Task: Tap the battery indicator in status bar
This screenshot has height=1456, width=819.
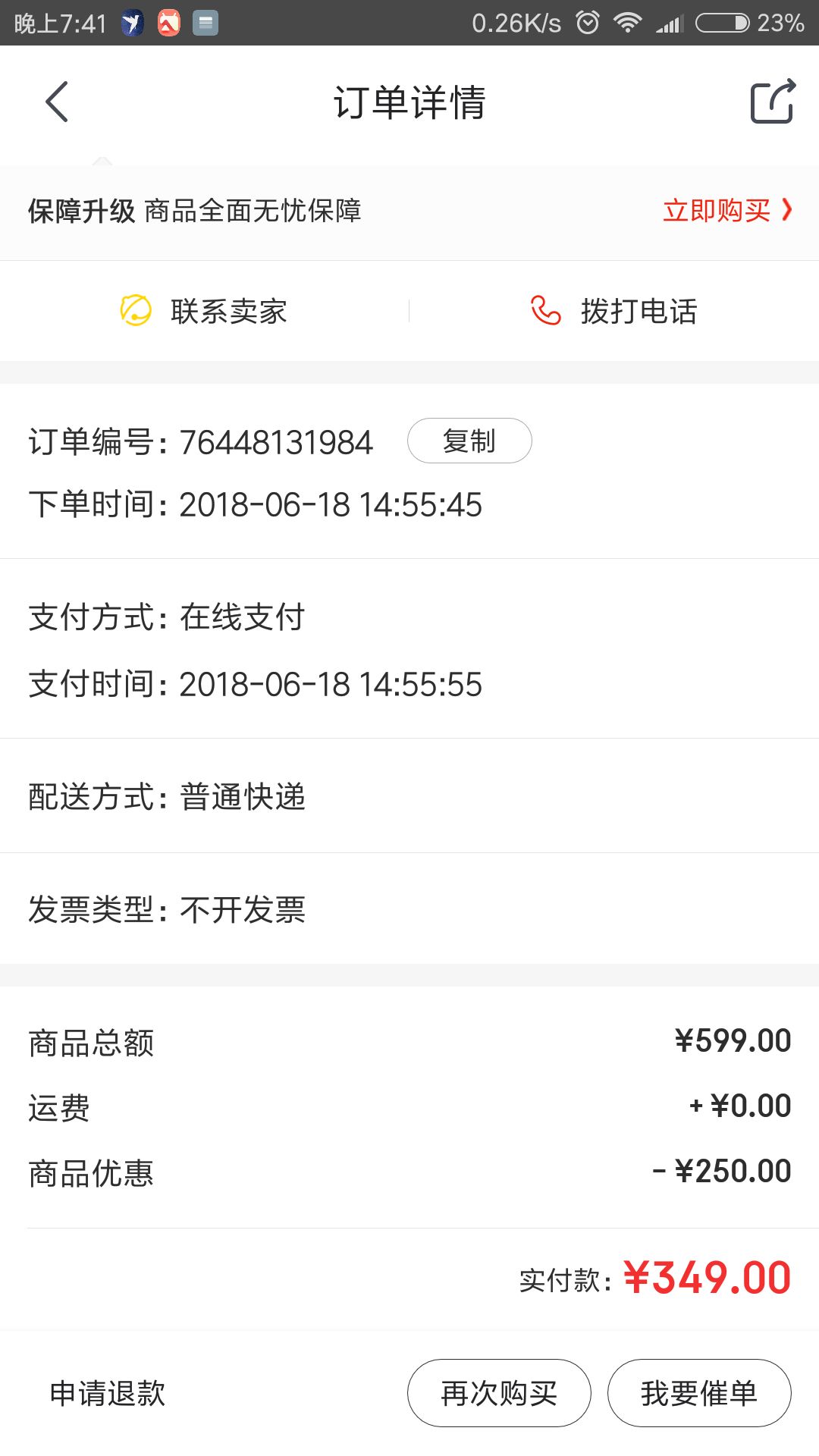Action: (722, 23)
